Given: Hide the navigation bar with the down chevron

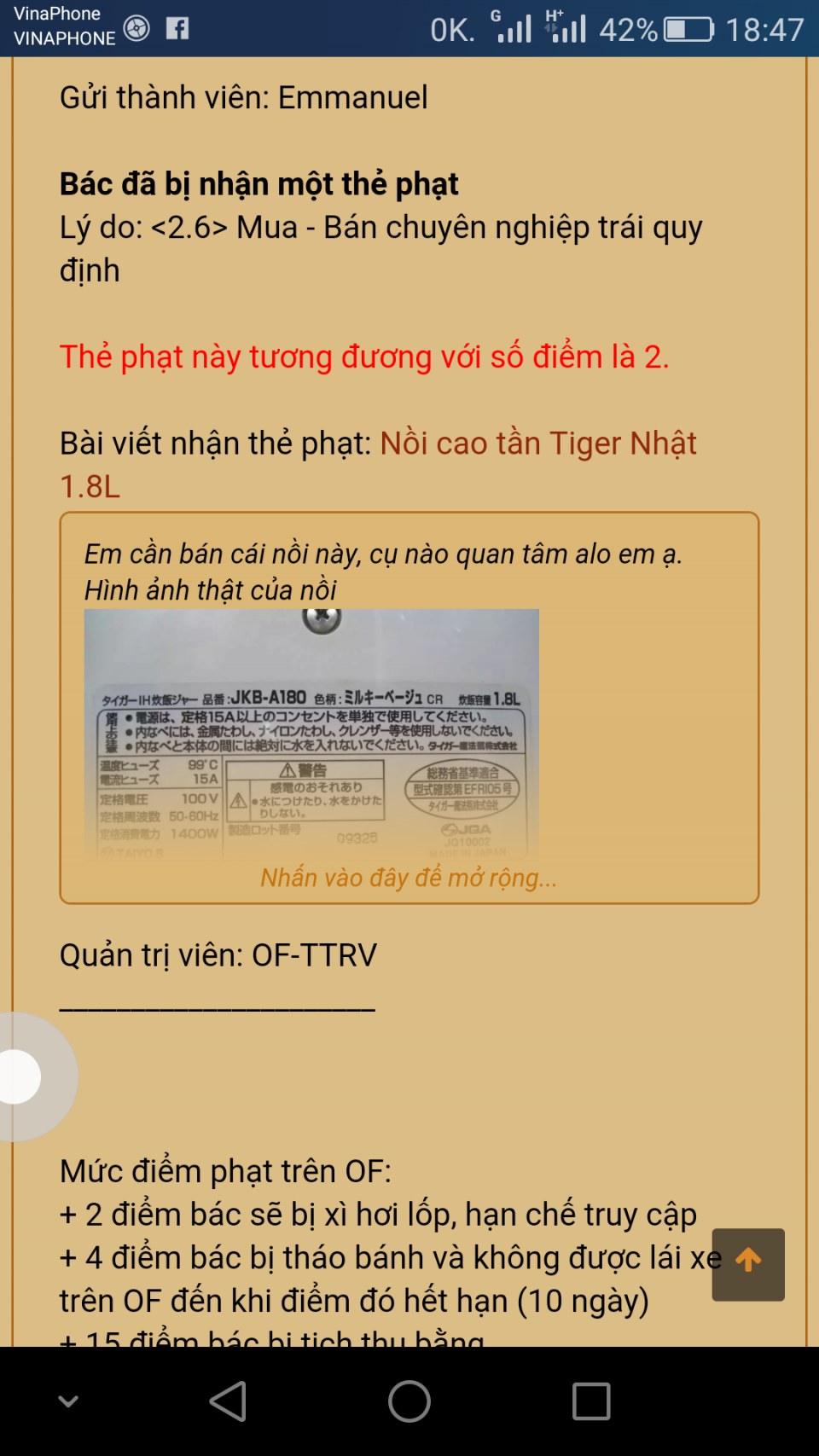Looking at the screenshot, I should [68, 1401].
